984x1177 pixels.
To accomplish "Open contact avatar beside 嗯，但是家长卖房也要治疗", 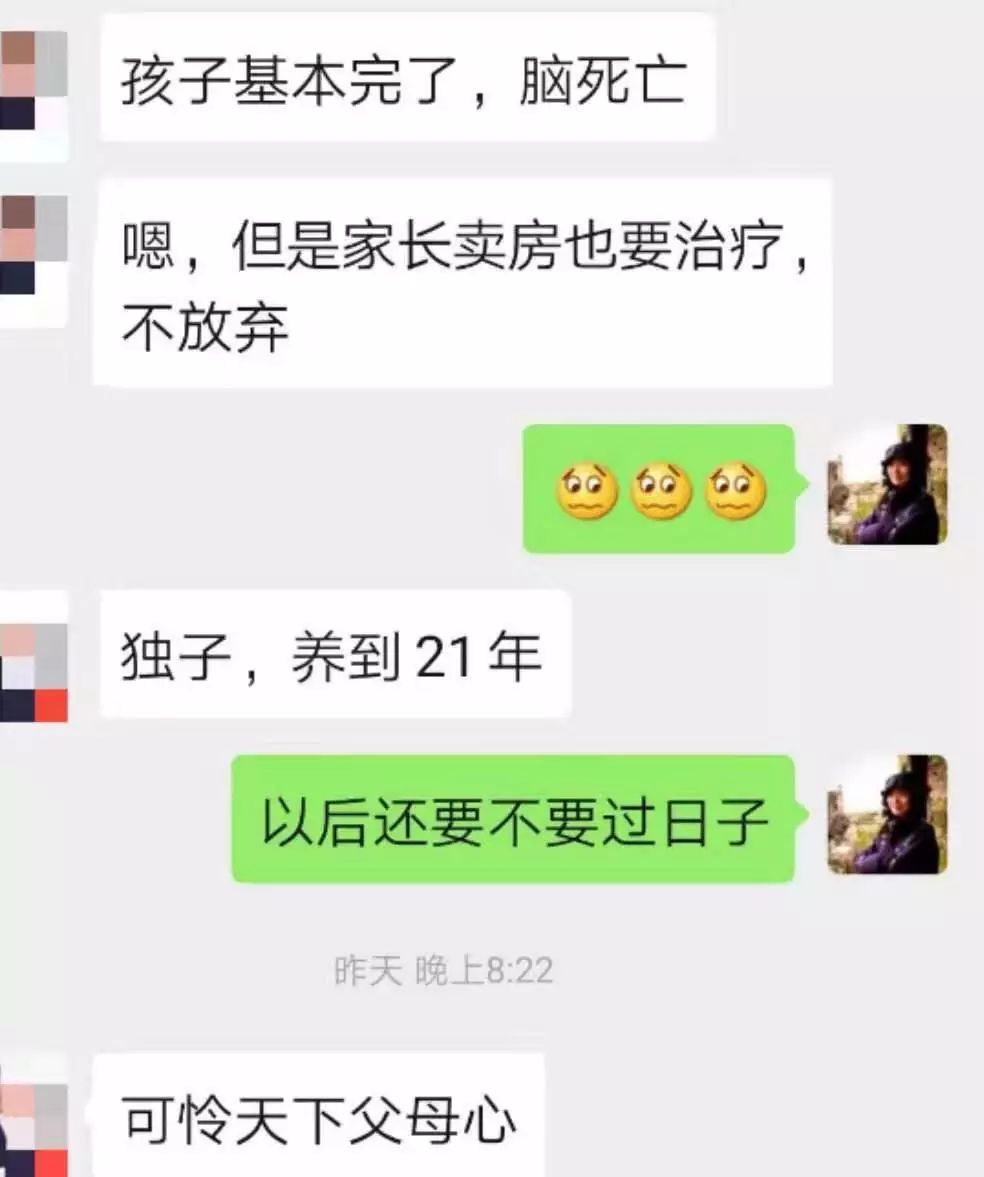I will pos(33,245).
